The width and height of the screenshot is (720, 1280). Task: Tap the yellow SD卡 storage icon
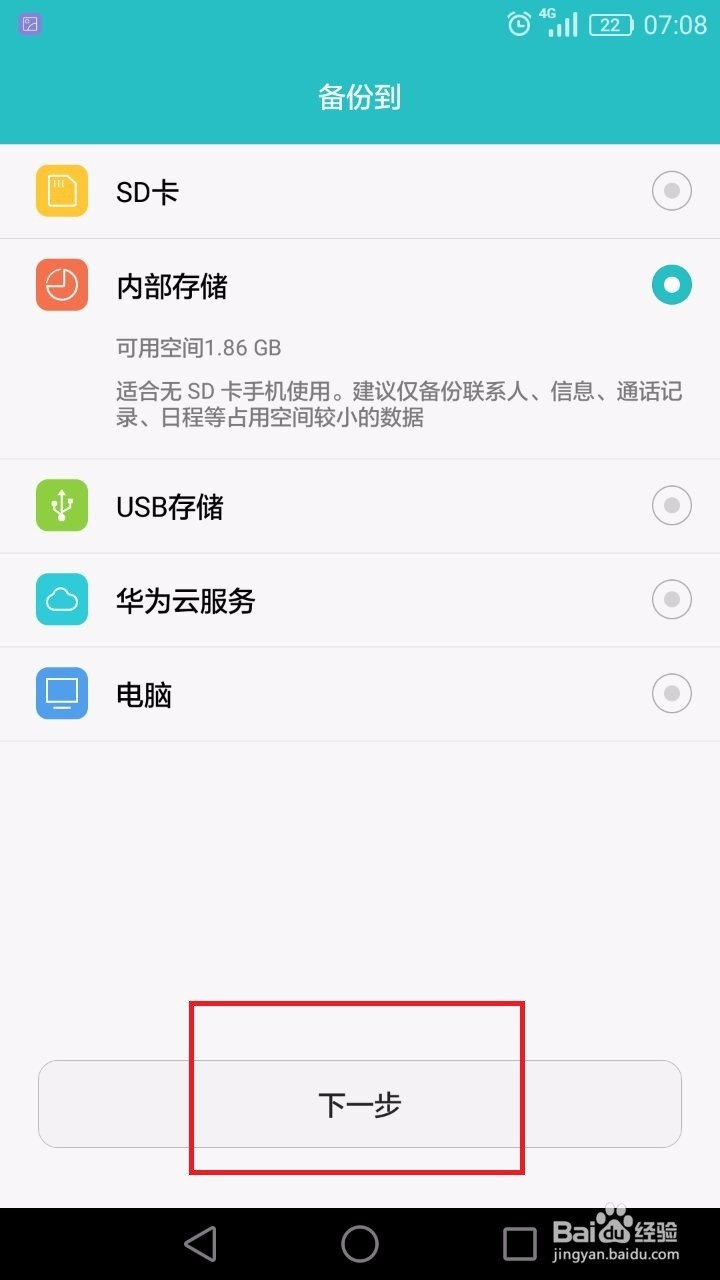61,190
